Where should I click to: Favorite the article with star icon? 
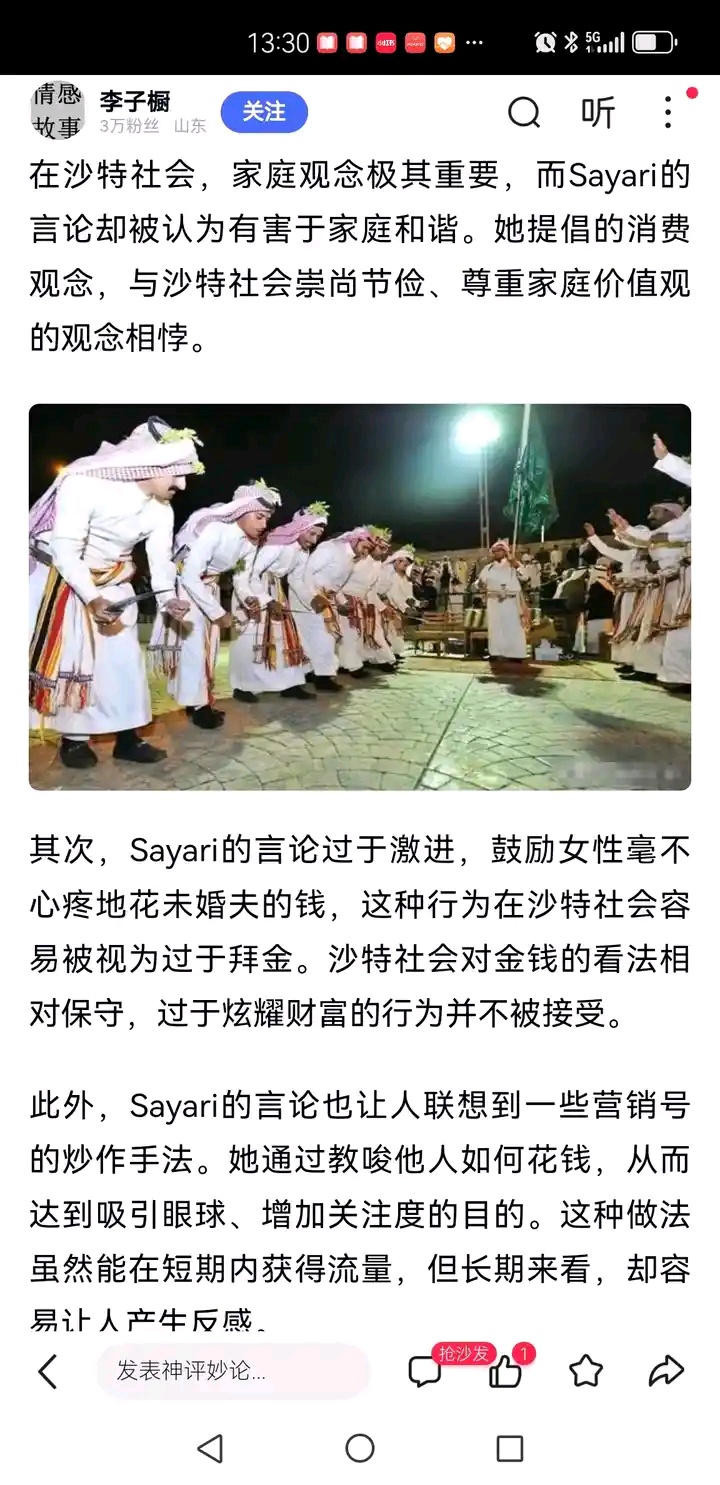(586, 1371)
